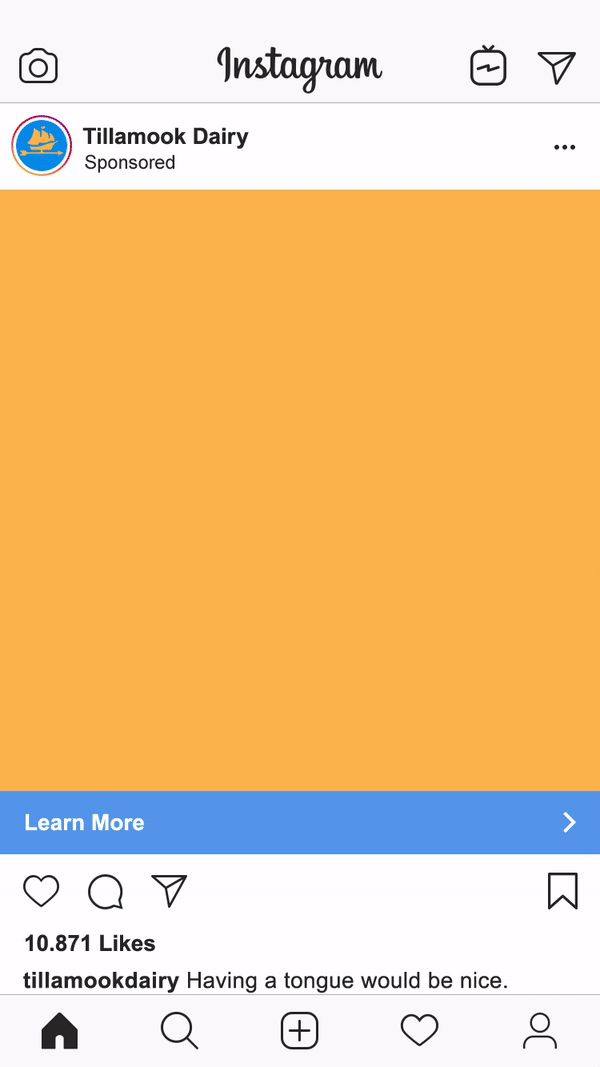Open the tillamookdairy username in the caption

click(x=100, y=980)
